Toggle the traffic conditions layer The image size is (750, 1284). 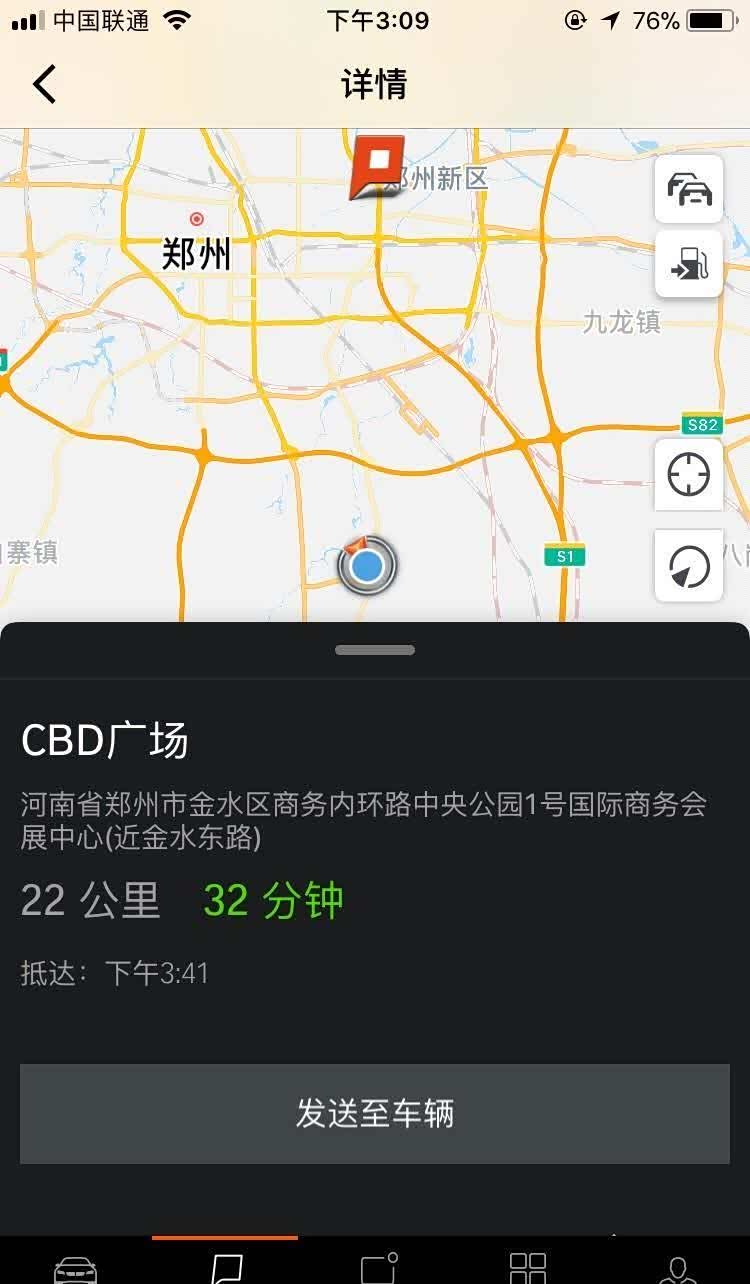coord(689,189)
